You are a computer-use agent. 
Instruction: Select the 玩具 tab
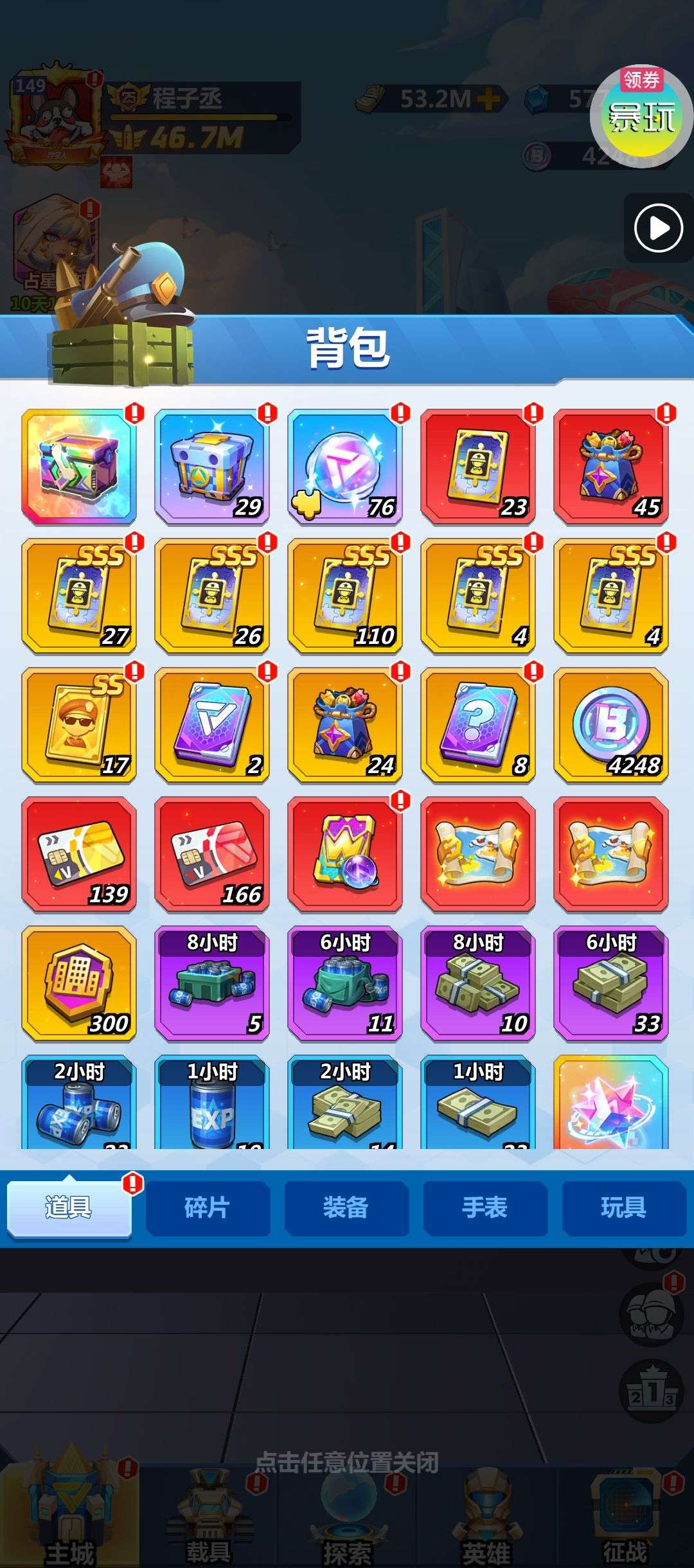[x=623, y=1207]
